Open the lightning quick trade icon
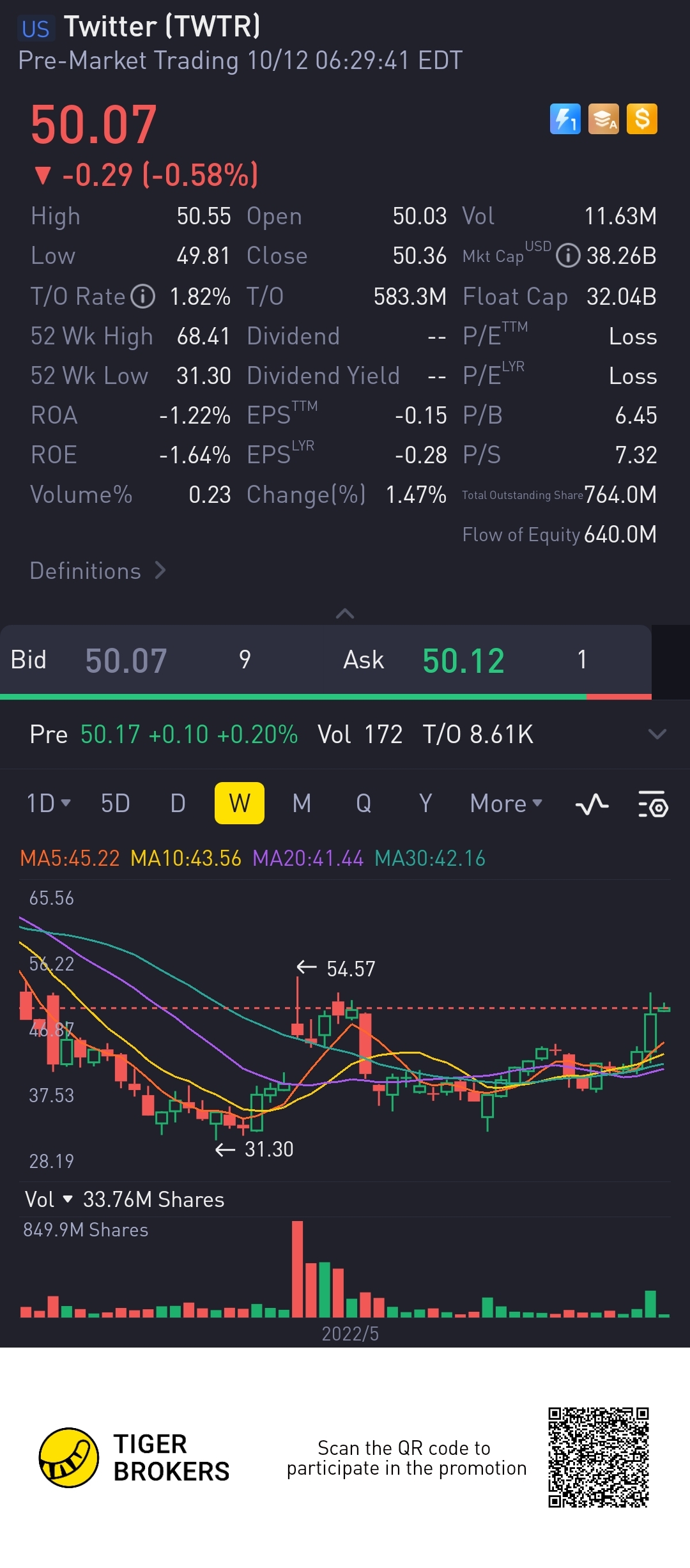 (x=565, y=119)
